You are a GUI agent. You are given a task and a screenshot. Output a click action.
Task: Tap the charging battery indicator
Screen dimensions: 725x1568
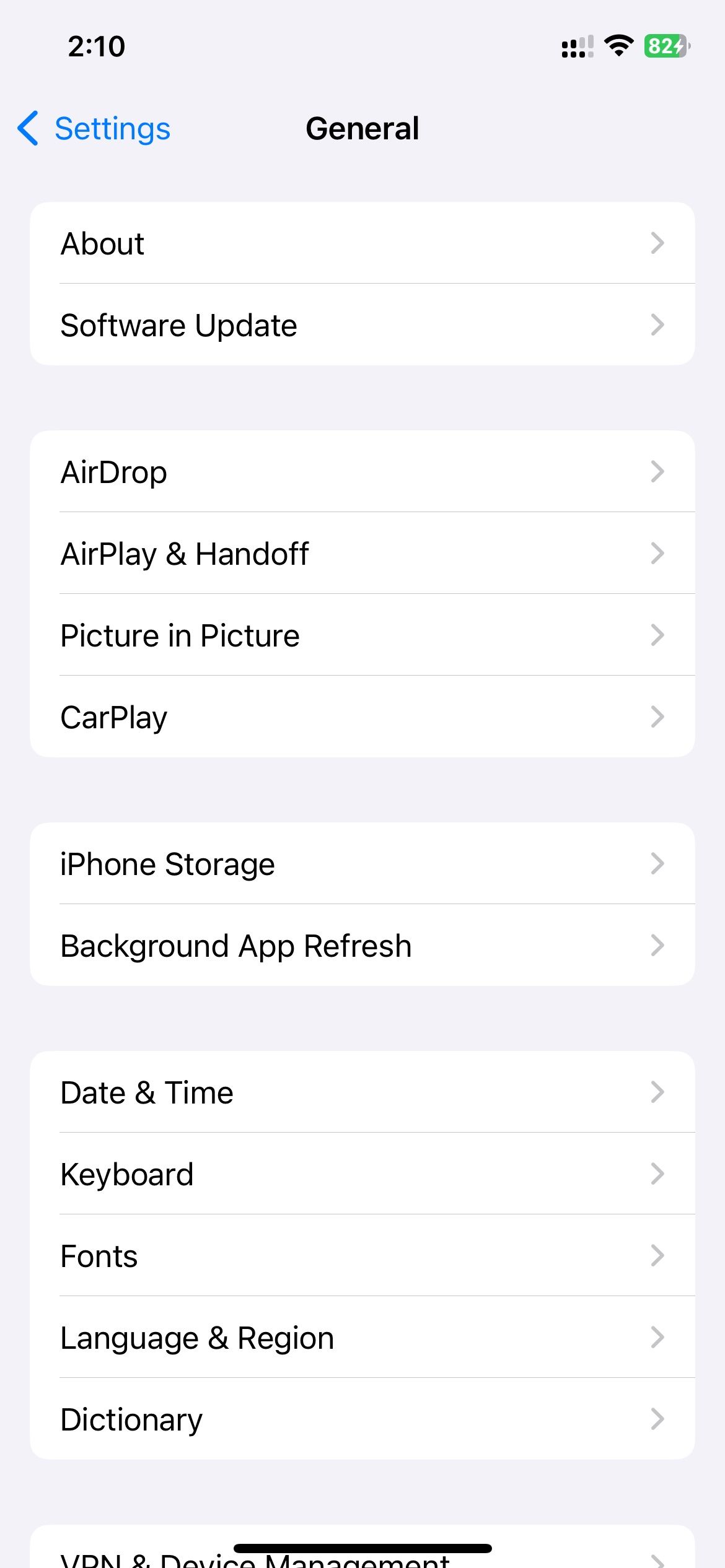coord(664,45)
